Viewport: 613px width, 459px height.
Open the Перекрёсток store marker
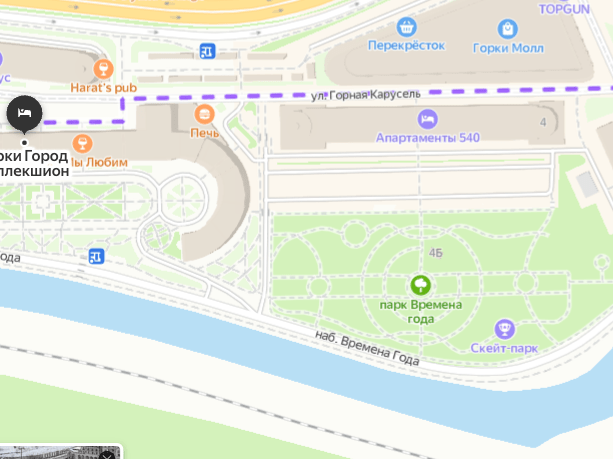pos(406,26)
